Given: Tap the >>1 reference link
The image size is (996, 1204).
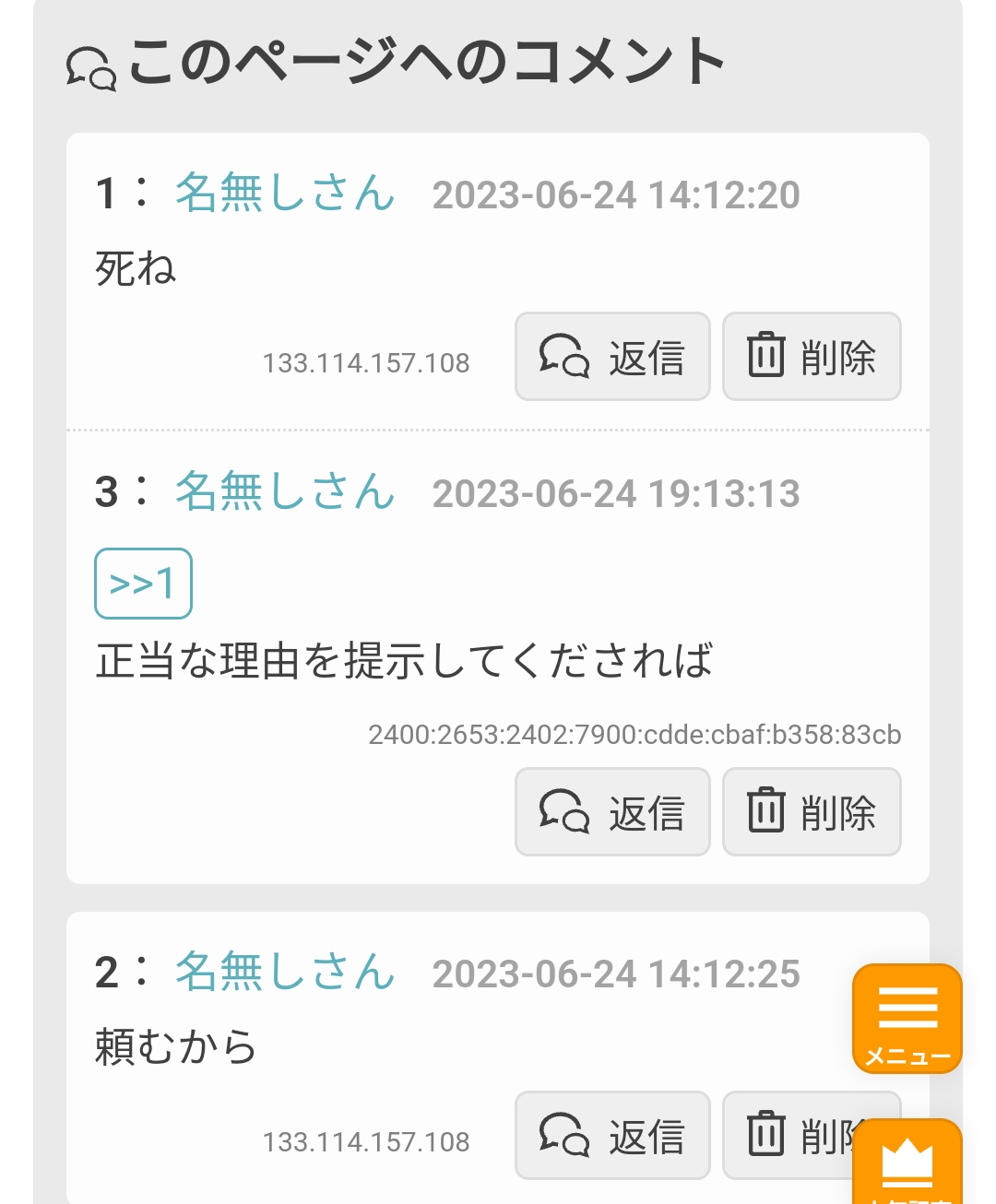Looking at the screenshot, I should click(x=143, y=584).
